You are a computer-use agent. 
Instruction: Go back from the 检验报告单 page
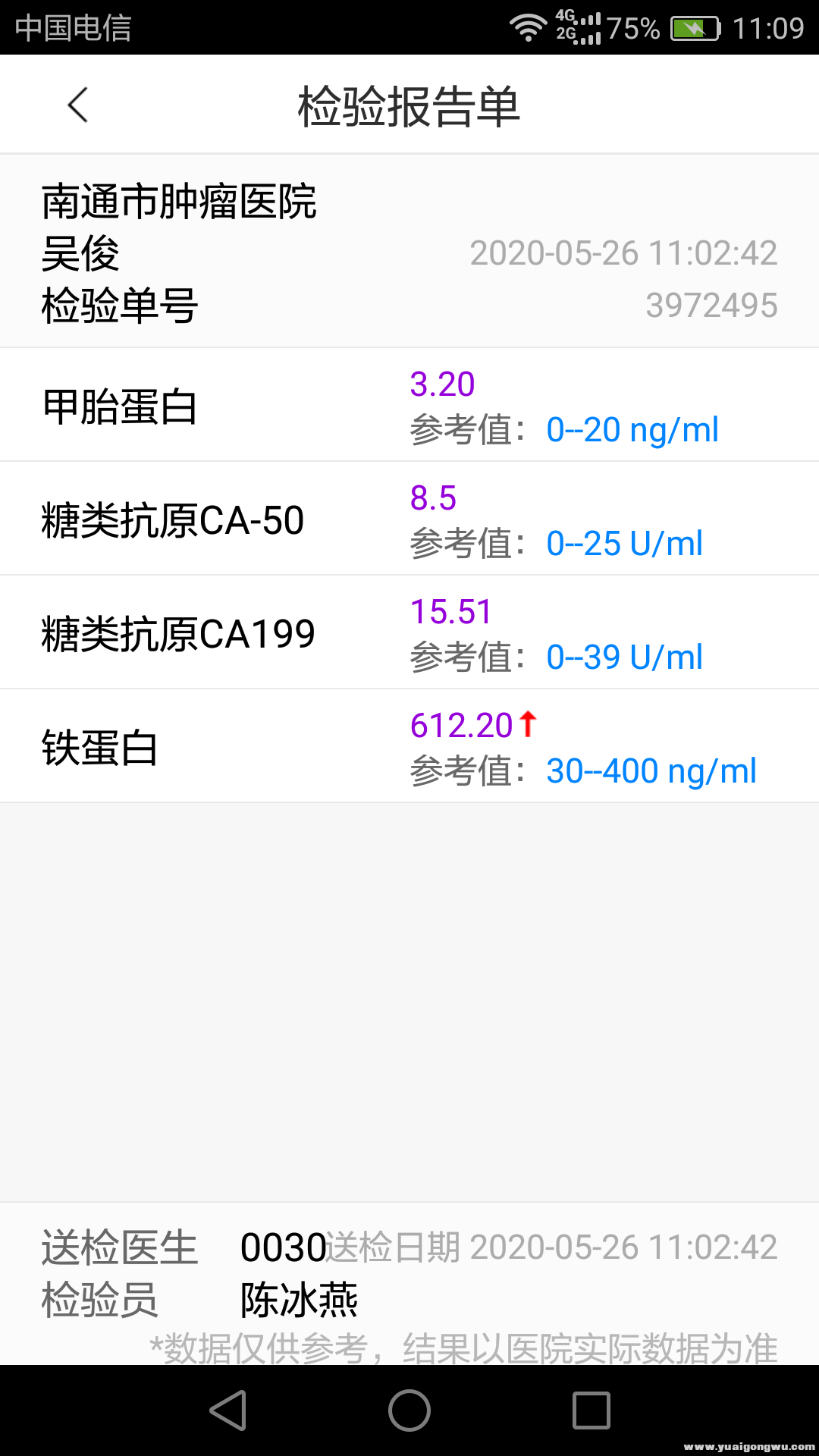point(78,105)
